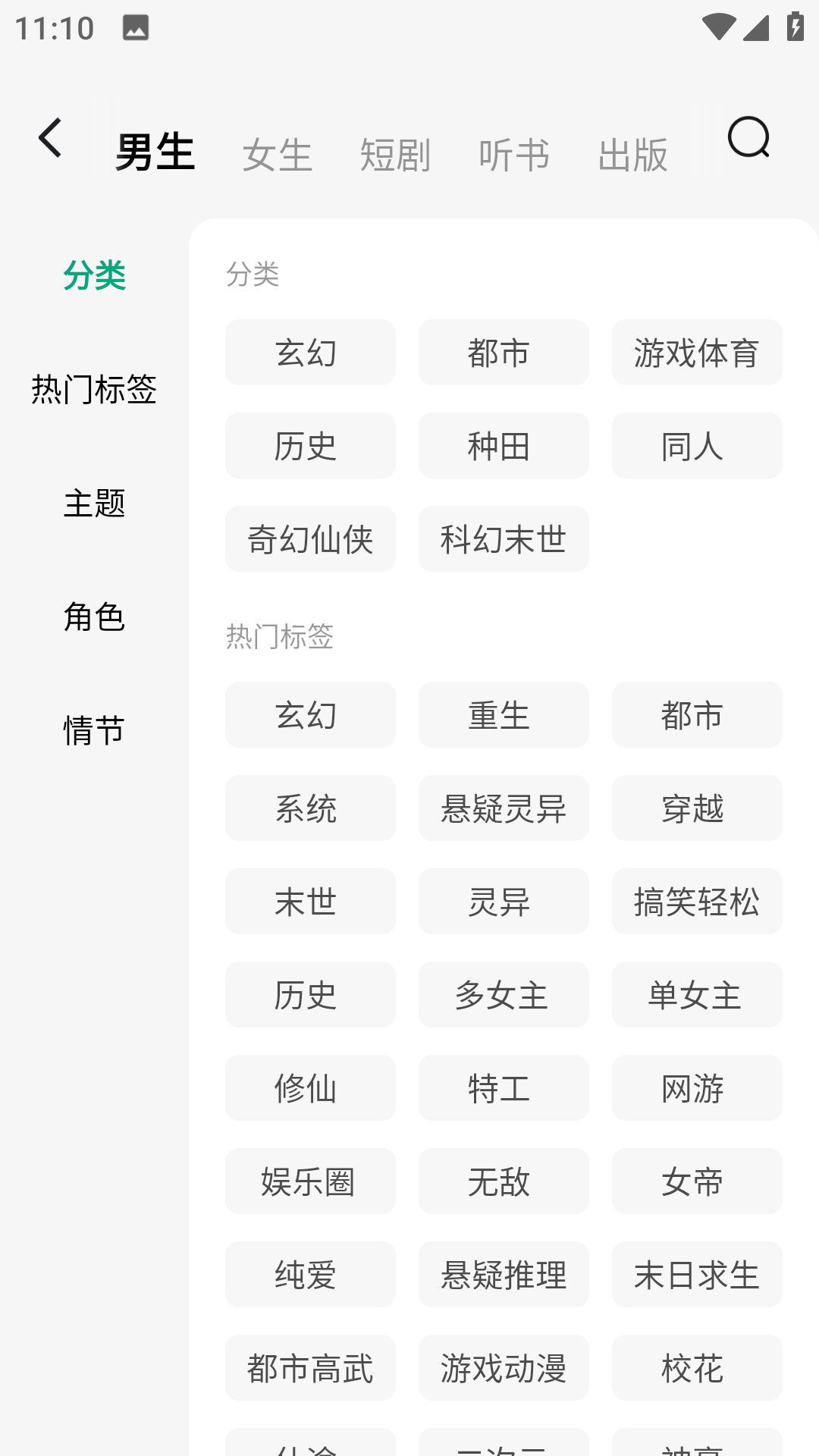Tap the 末日求生 tag
Viewport: 819px width, 1456px height.
pyautogui.click(x=697, y=1275)
